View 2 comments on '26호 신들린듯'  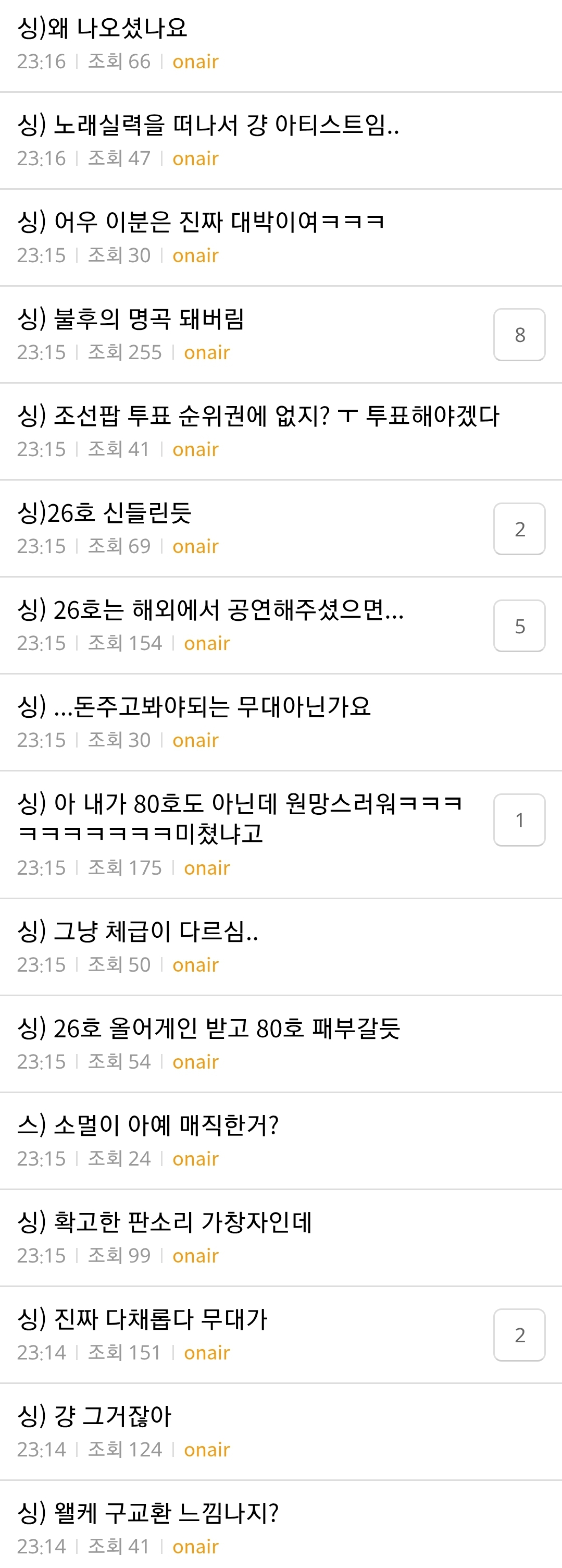[x=519, y=529]
